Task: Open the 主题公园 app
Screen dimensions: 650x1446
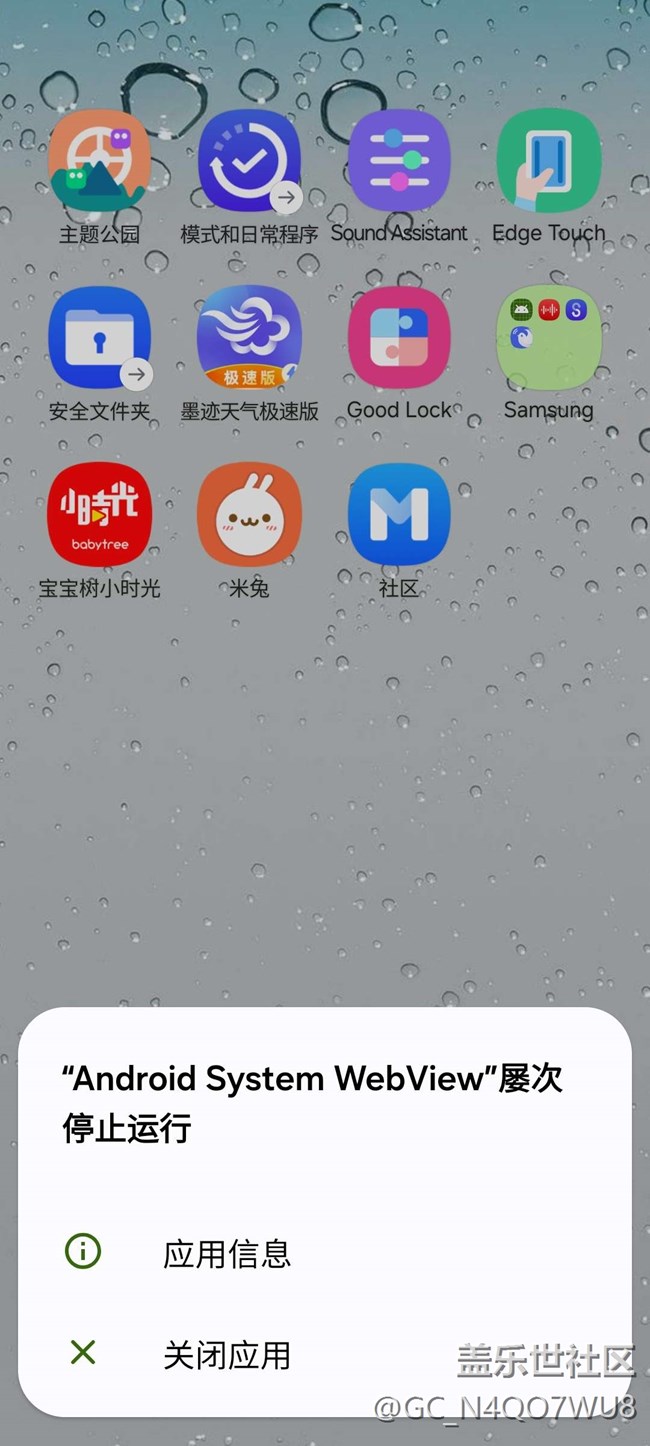Action: [x=99, y=162]
